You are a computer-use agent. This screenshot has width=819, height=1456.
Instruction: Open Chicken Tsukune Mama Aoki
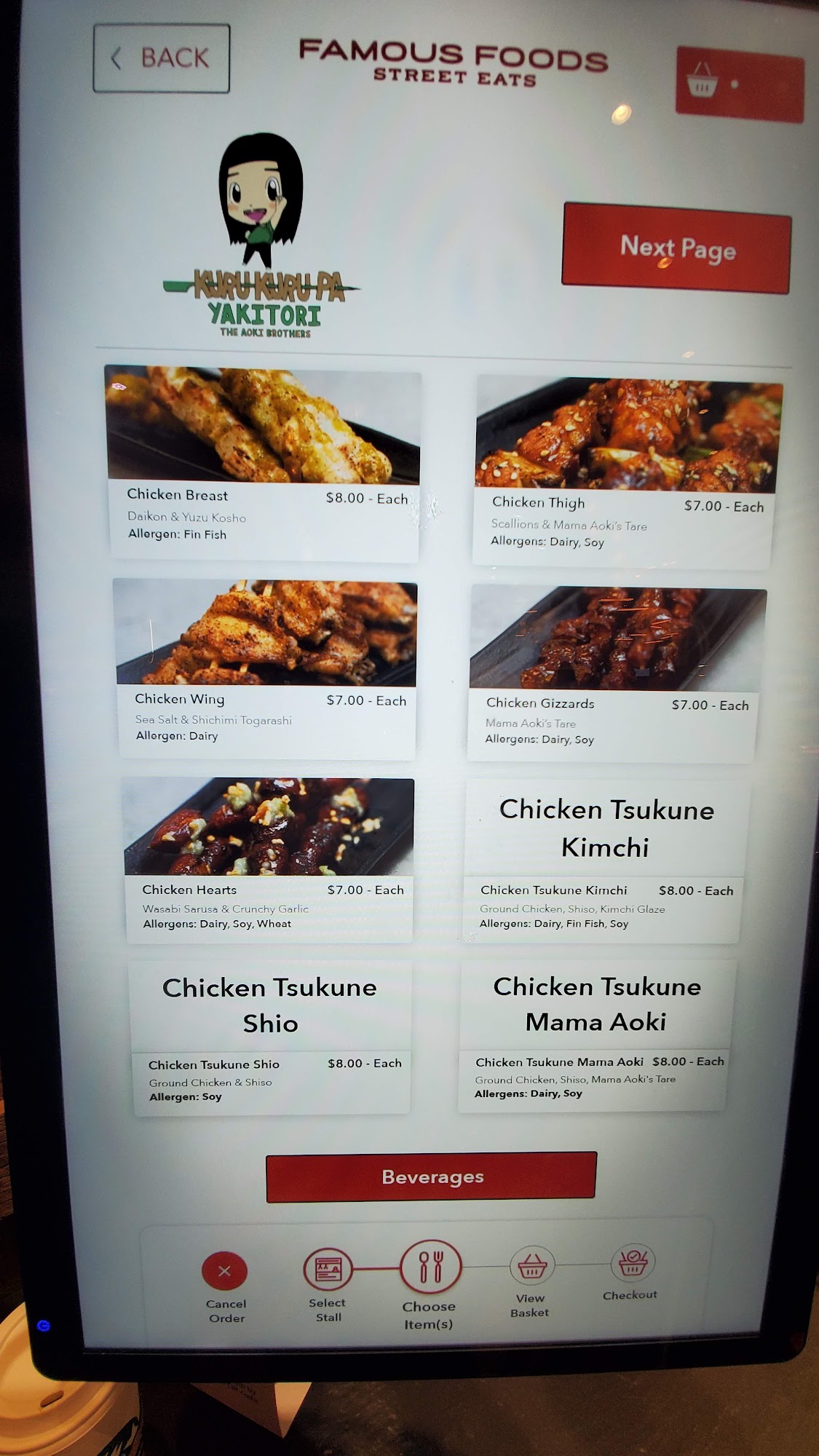[596, 1034]
